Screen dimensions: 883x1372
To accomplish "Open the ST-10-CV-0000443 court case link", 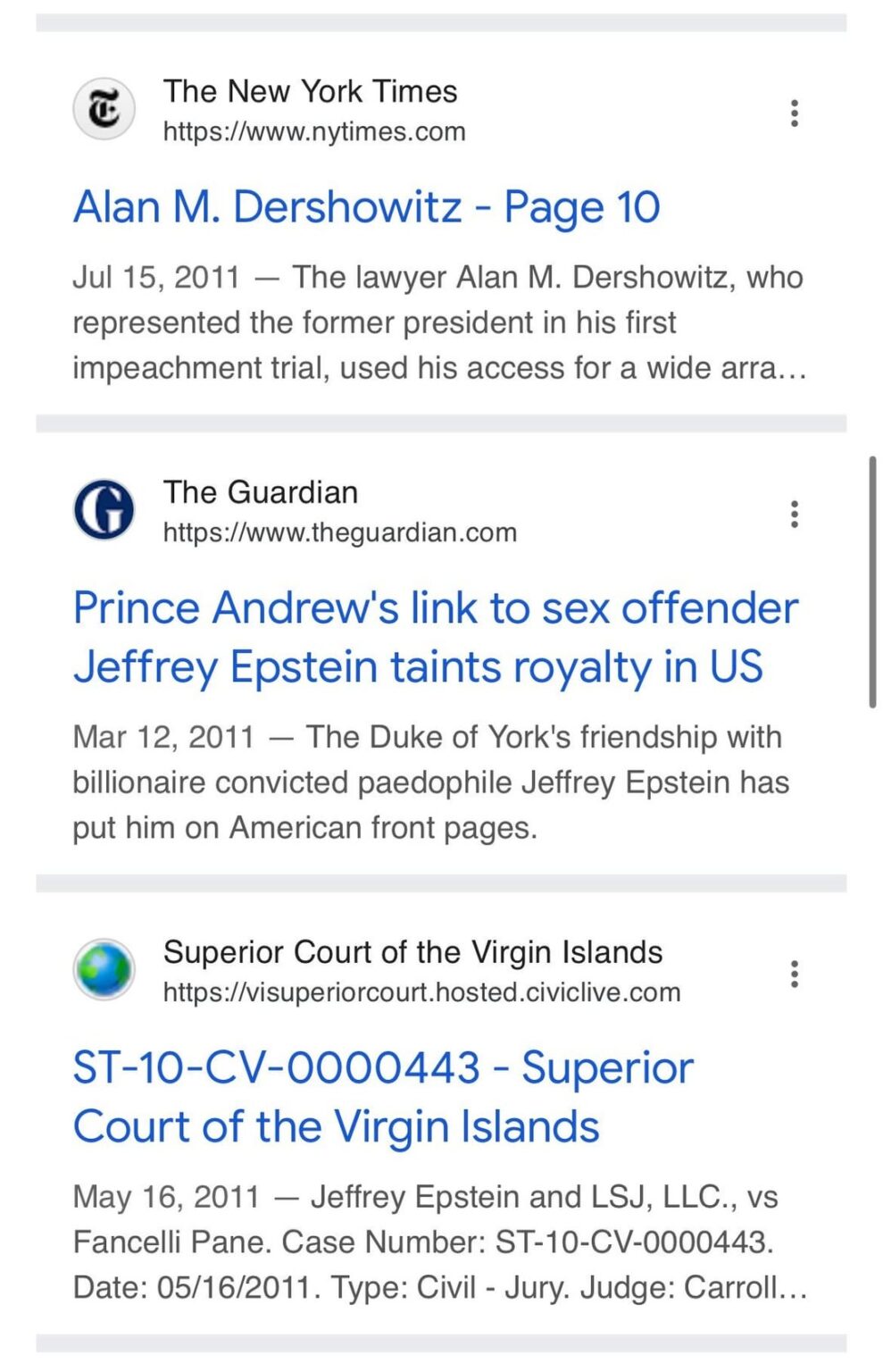I will [382, 1096].
